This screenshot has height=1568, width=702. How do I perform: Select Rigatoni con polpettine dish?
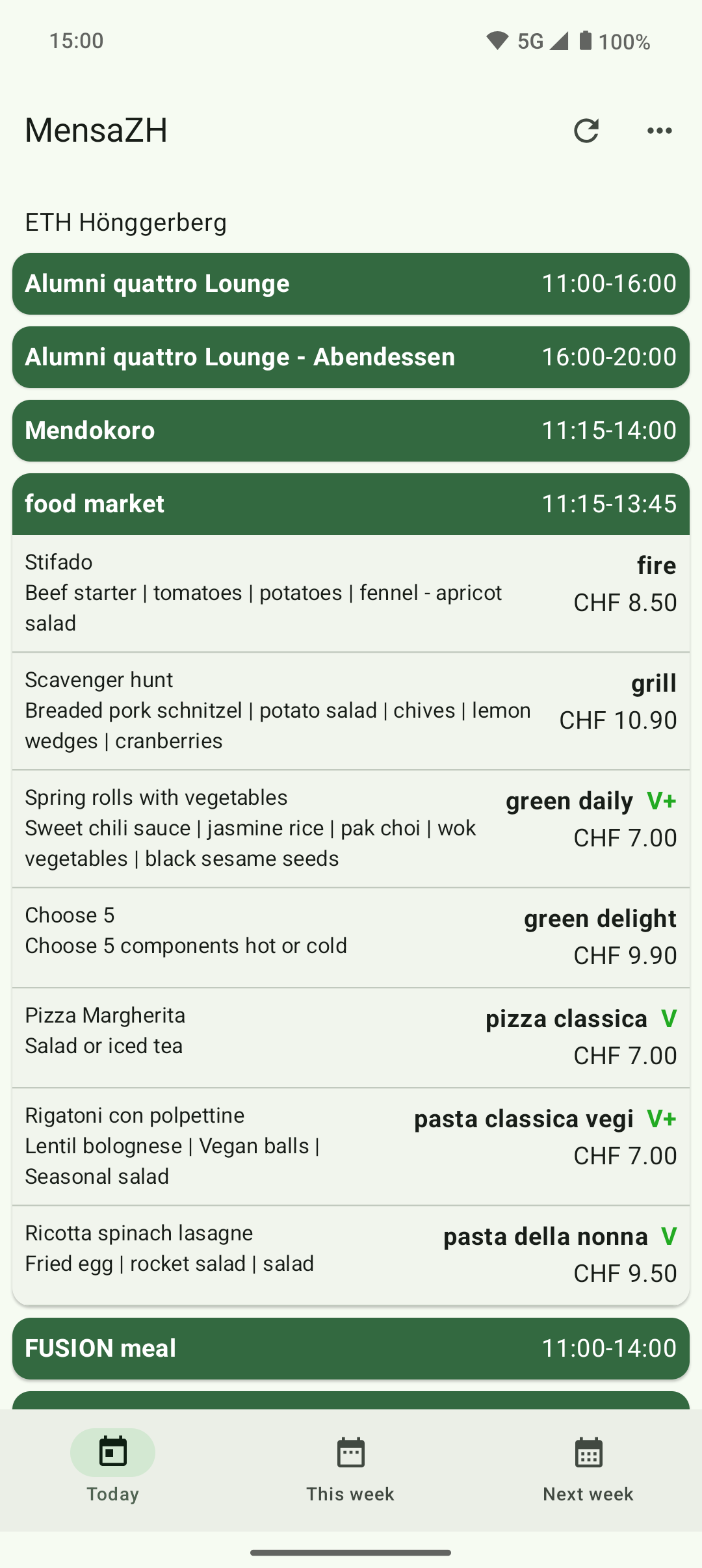(x=351, y=1145)
